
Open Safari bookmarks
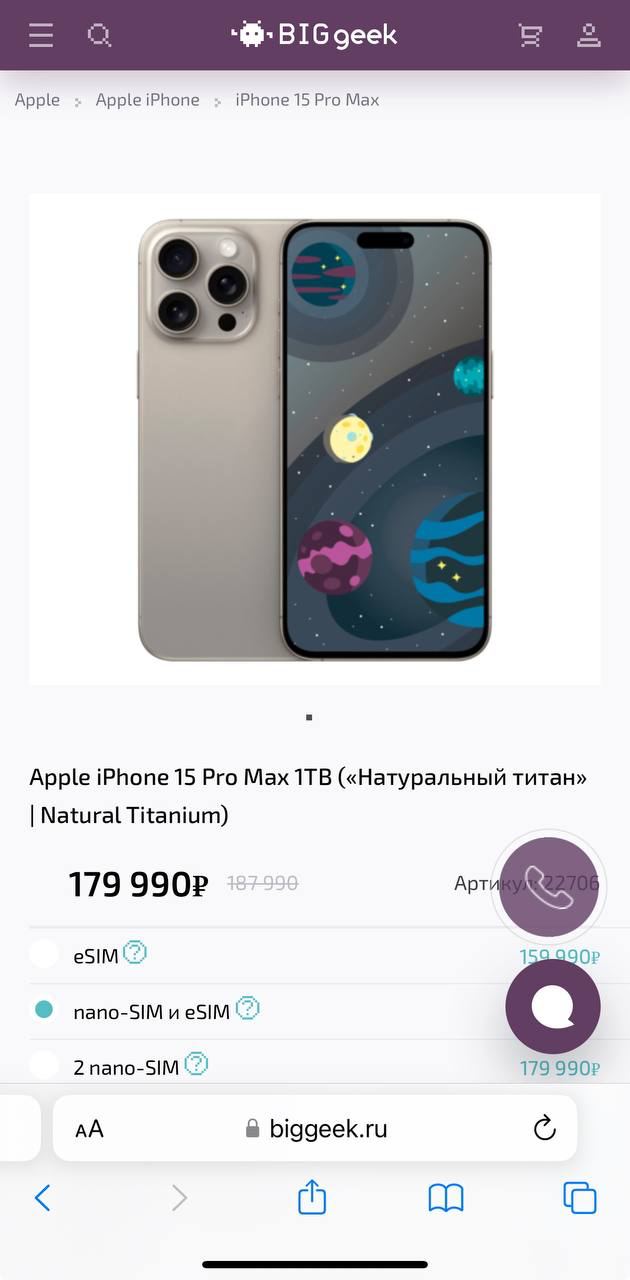coord(446,1197)
